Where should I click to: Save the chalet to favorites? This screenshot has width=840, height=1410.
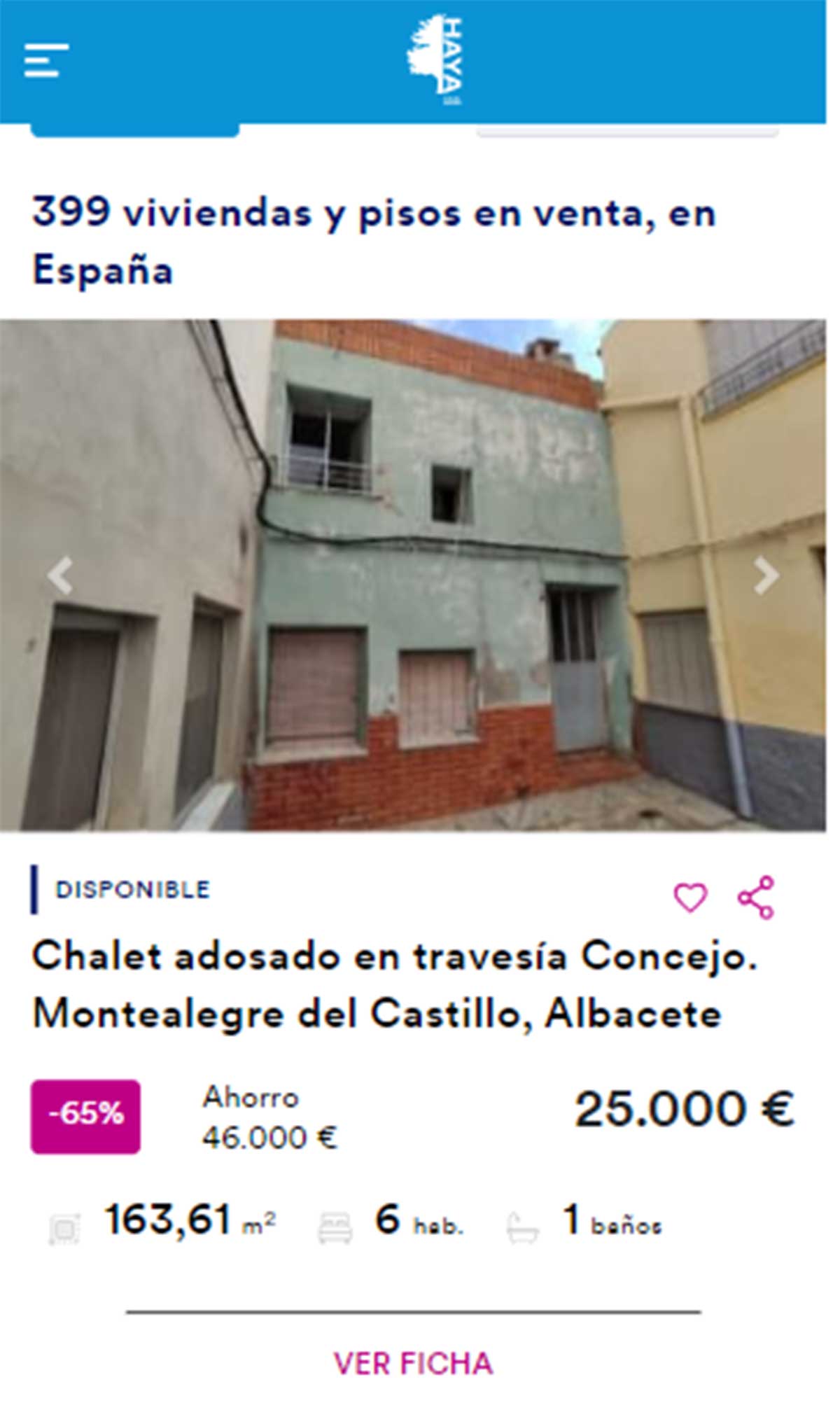[690, 898]
